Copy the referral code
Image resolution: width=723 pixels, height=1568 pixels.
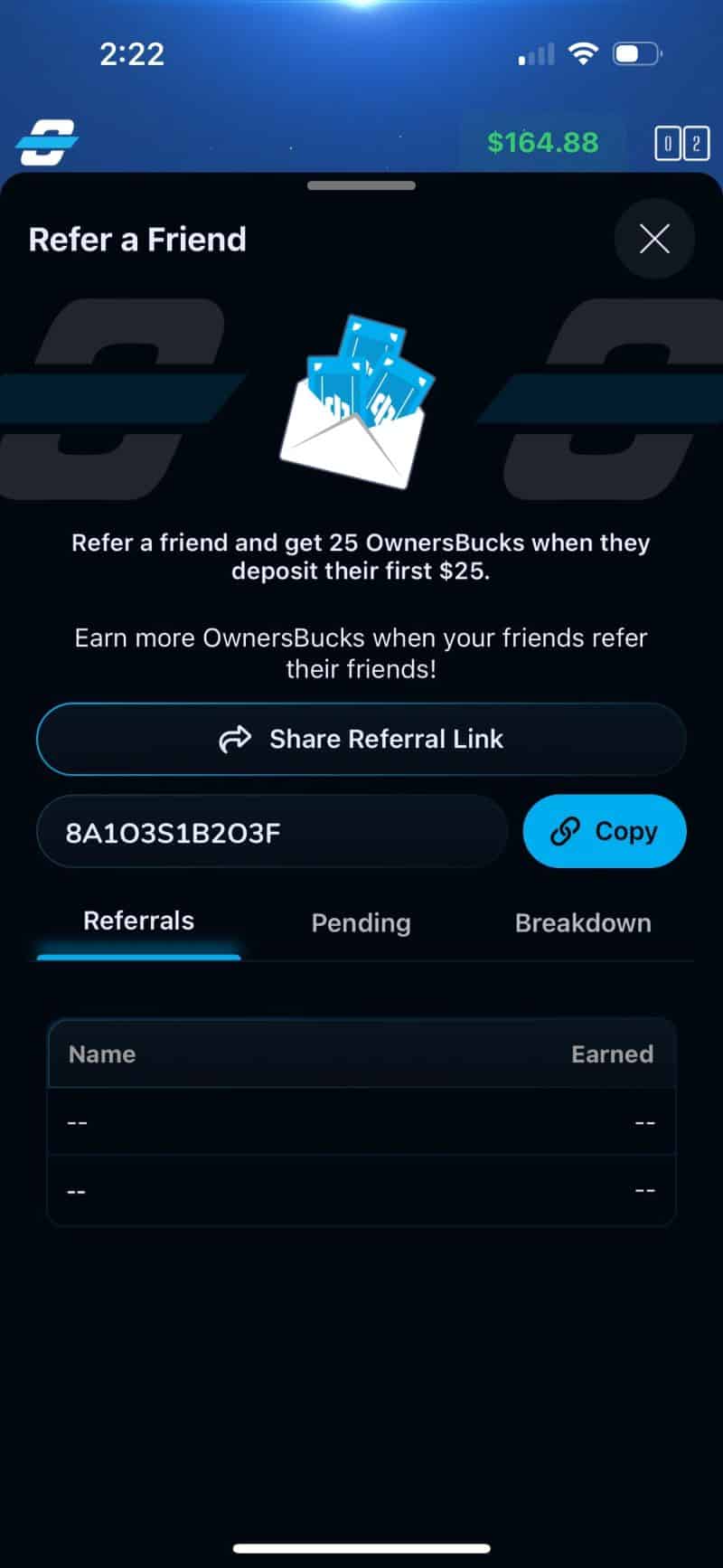coord(605,831)
